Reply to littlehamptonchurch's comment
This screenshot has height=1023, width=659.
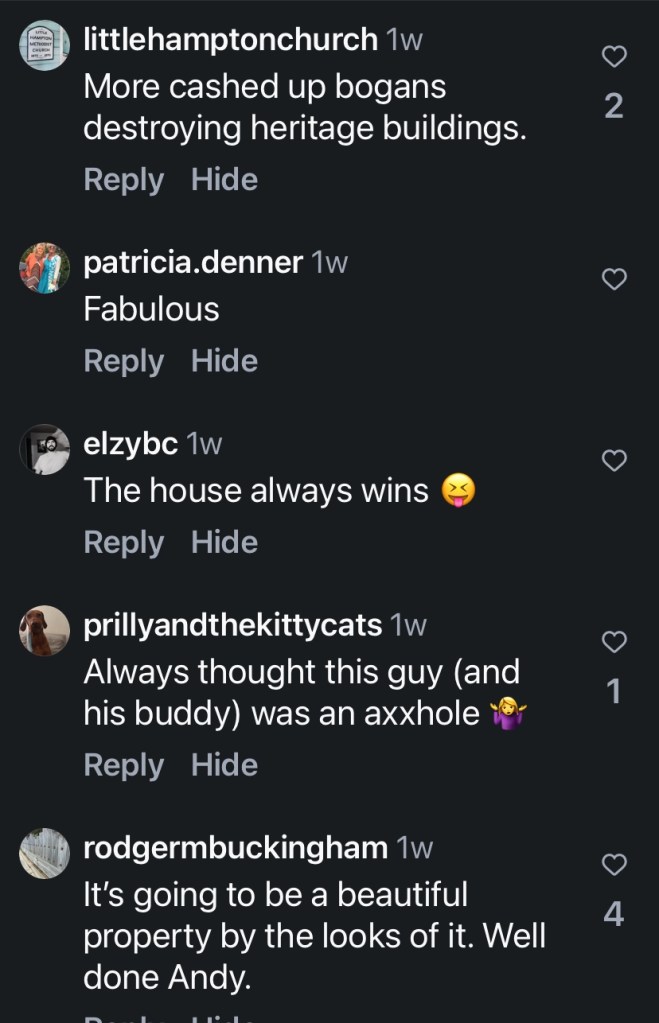pos(123,180)
